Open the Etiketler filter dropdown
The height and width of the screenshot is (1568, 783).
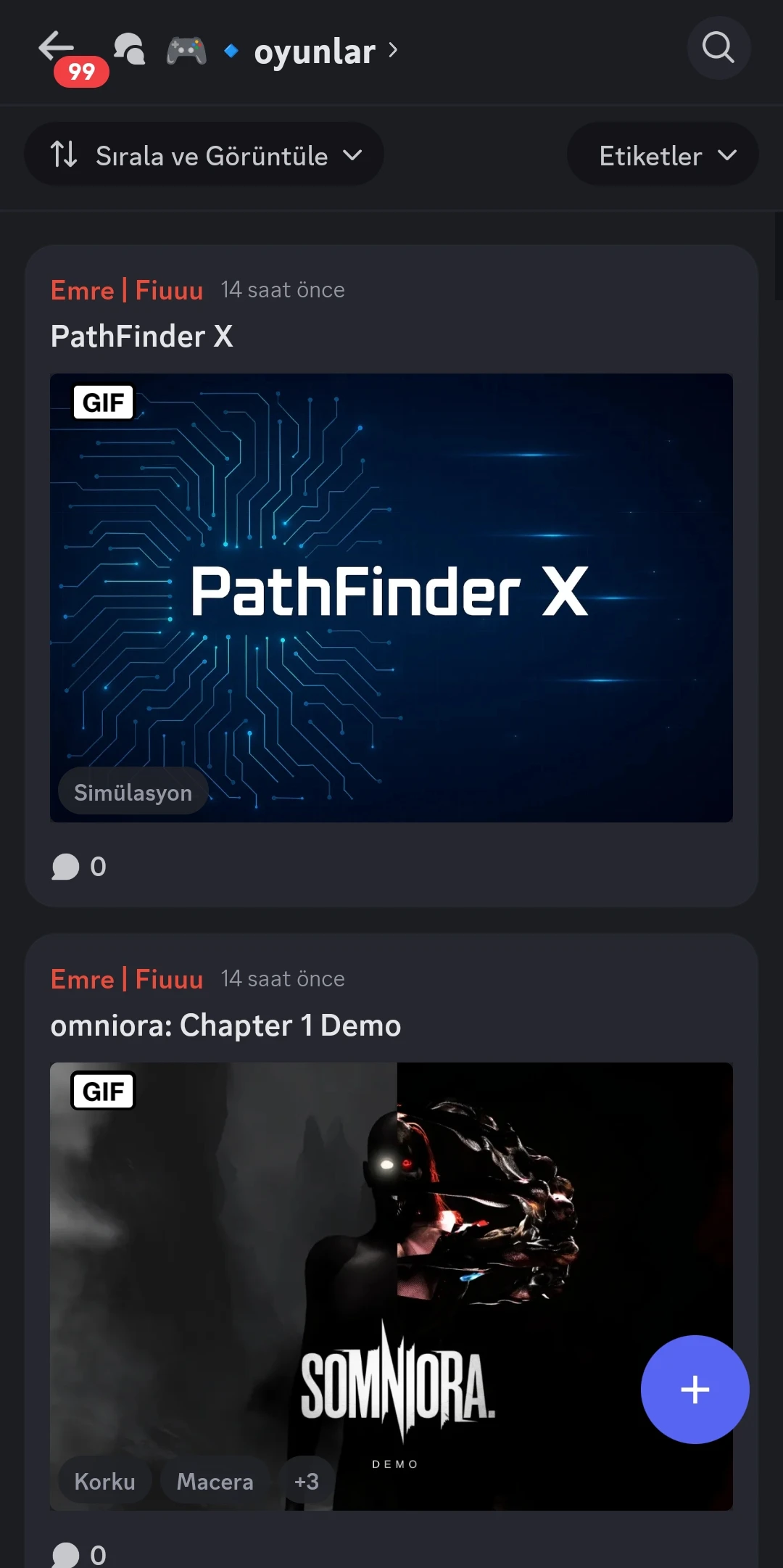point(663,154)
